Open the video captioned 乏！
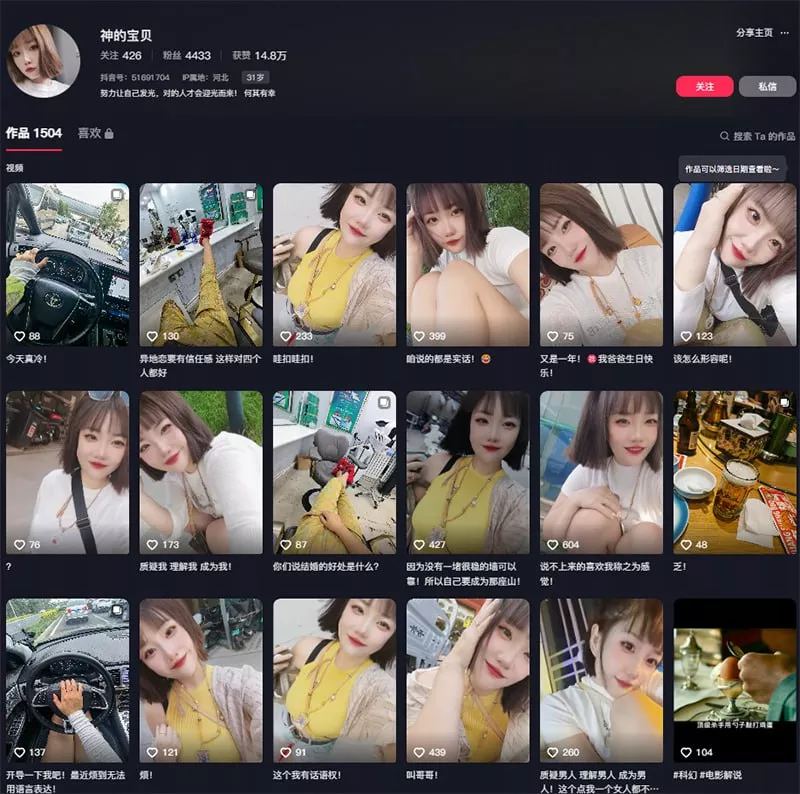The width and height of the screenshot is (800, 794). 735,472
